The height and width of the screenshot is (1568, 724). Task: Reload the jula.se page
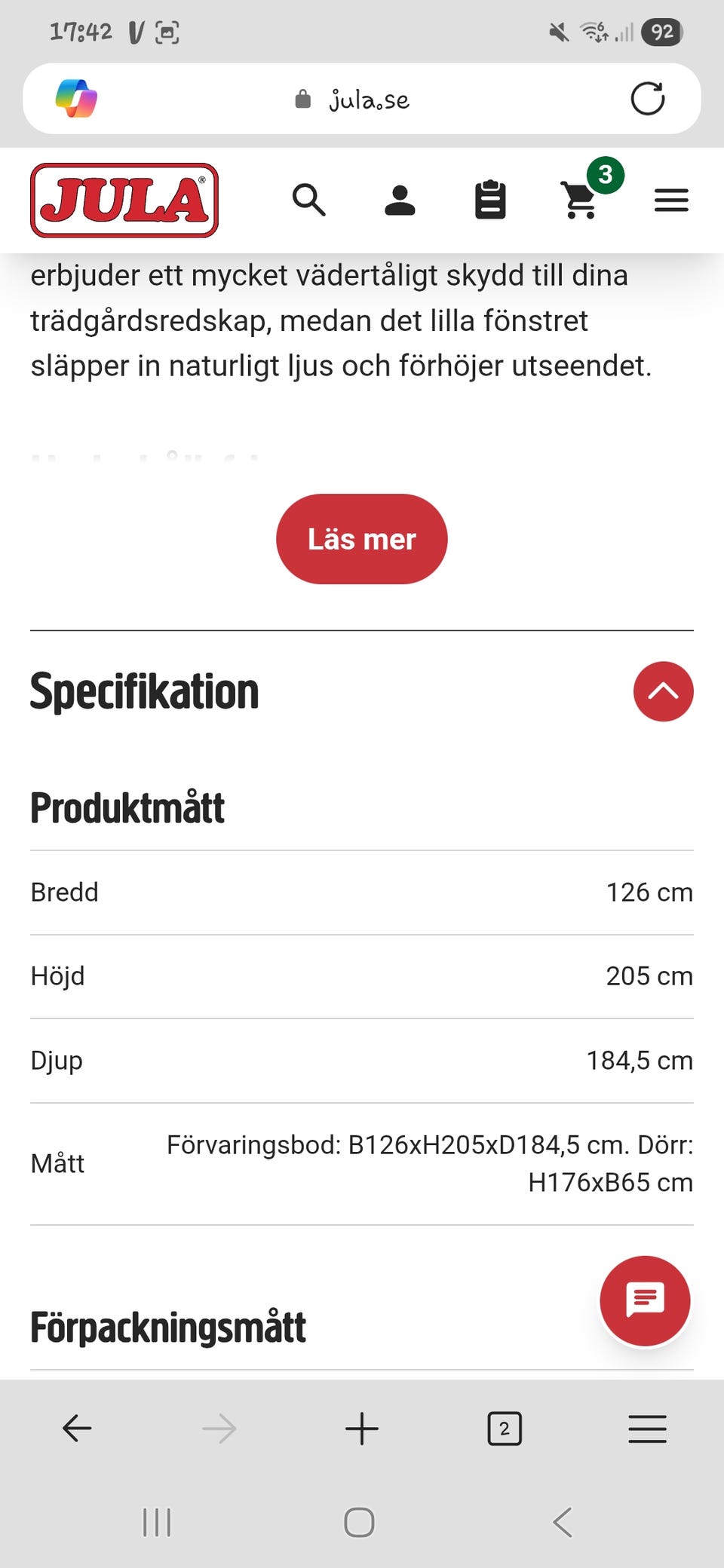(x=647, y=99)
